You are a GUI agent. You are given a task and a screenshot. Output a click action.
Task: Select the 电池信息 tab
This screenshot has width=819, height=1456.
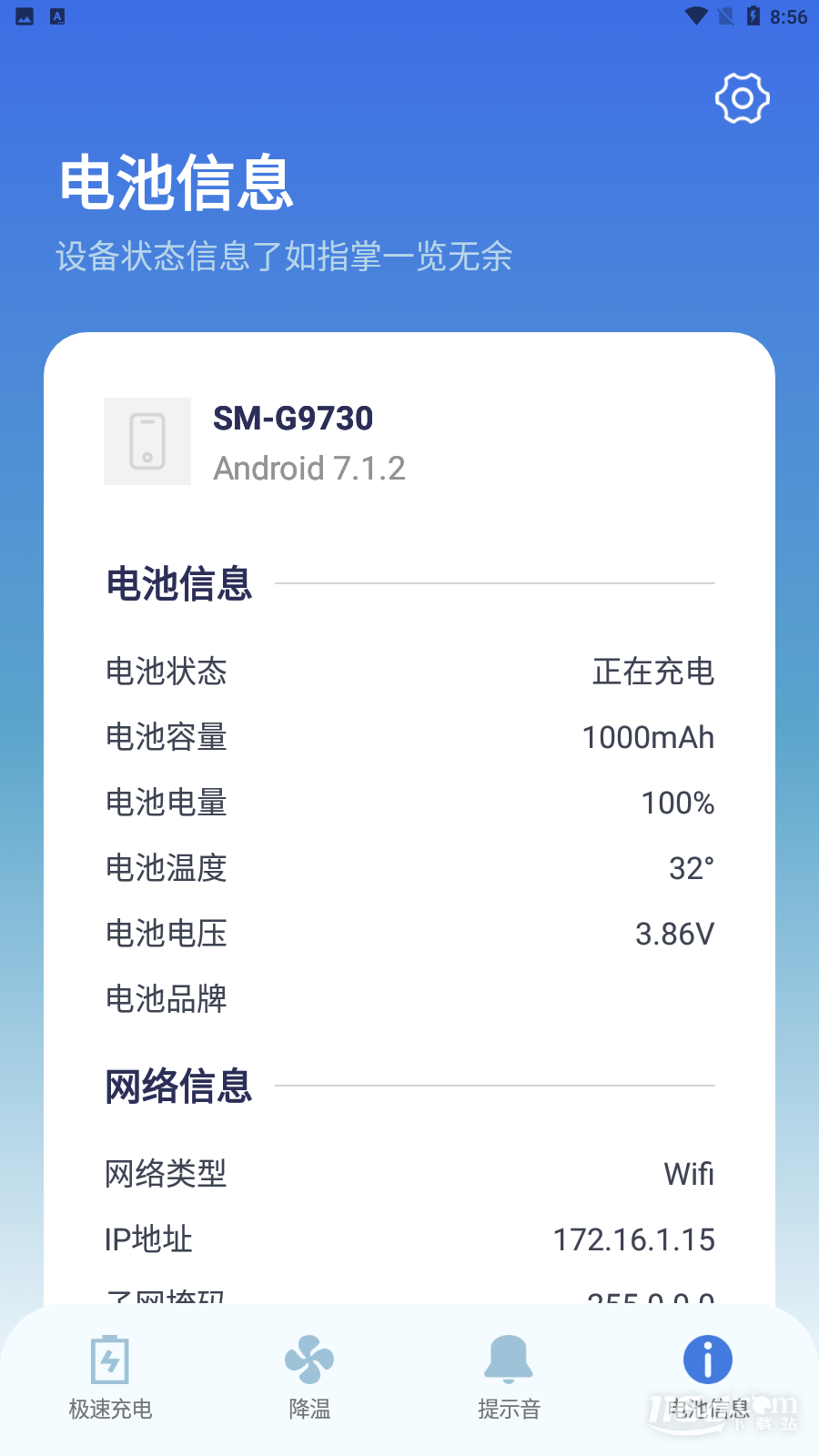click(708, 1377)
